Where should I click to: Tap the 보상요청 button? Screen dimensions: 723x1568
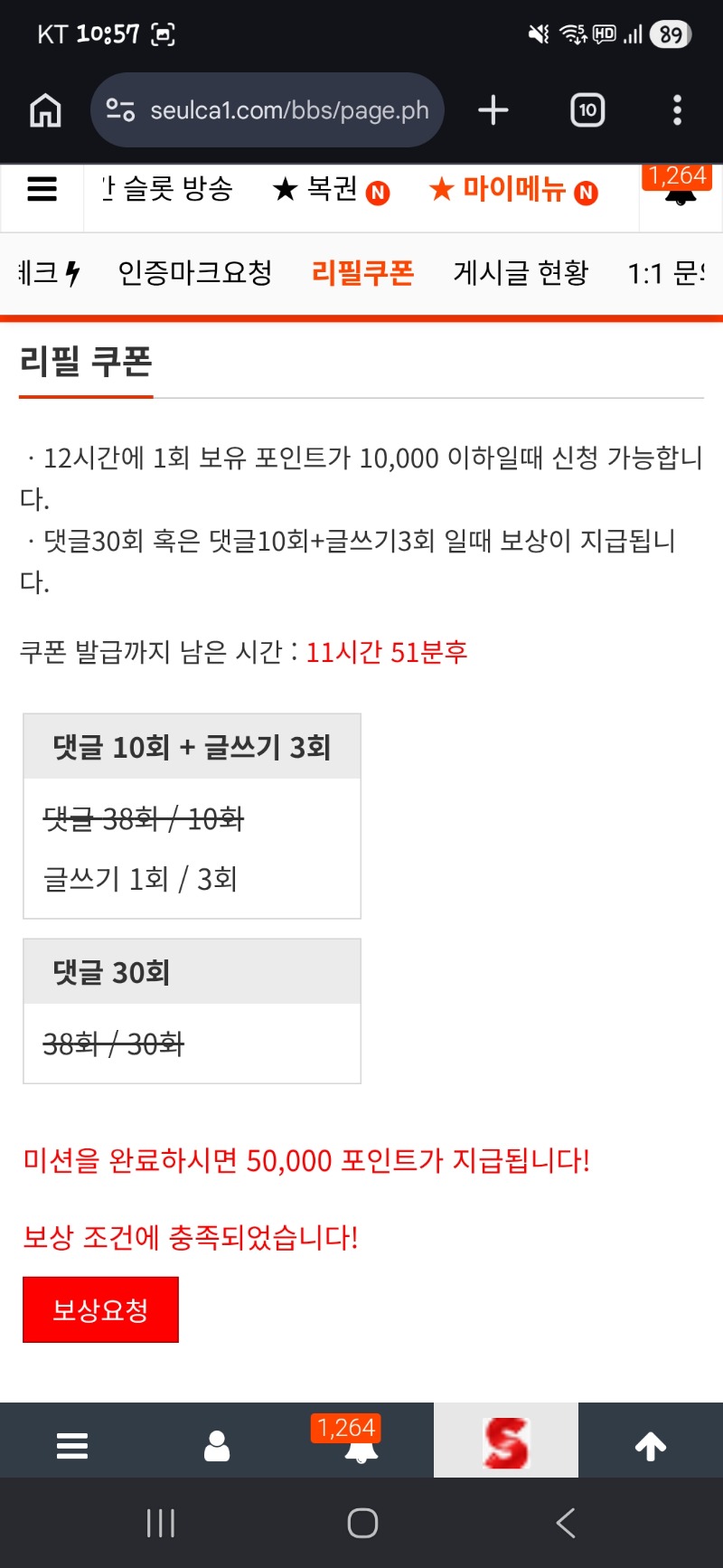(100, 1309)
